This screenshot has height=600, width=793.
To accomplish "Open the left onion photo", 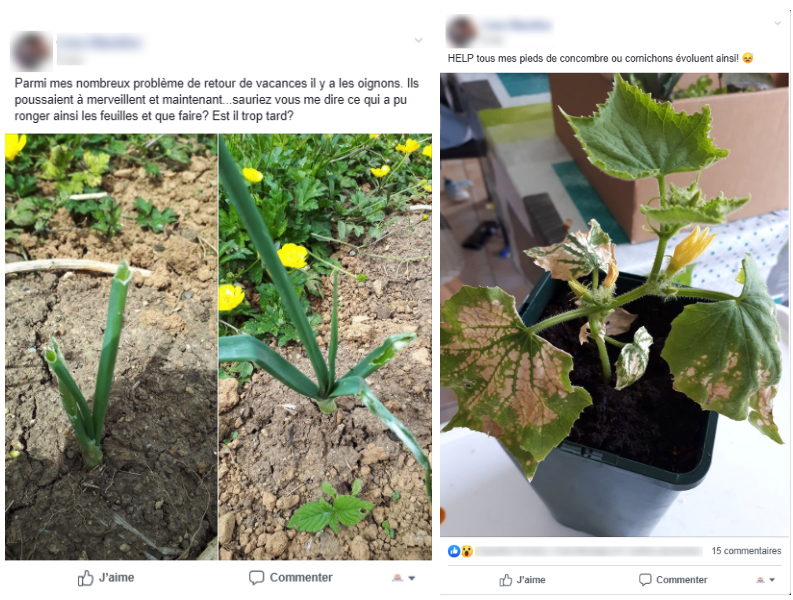I will [x=110, y=345].
